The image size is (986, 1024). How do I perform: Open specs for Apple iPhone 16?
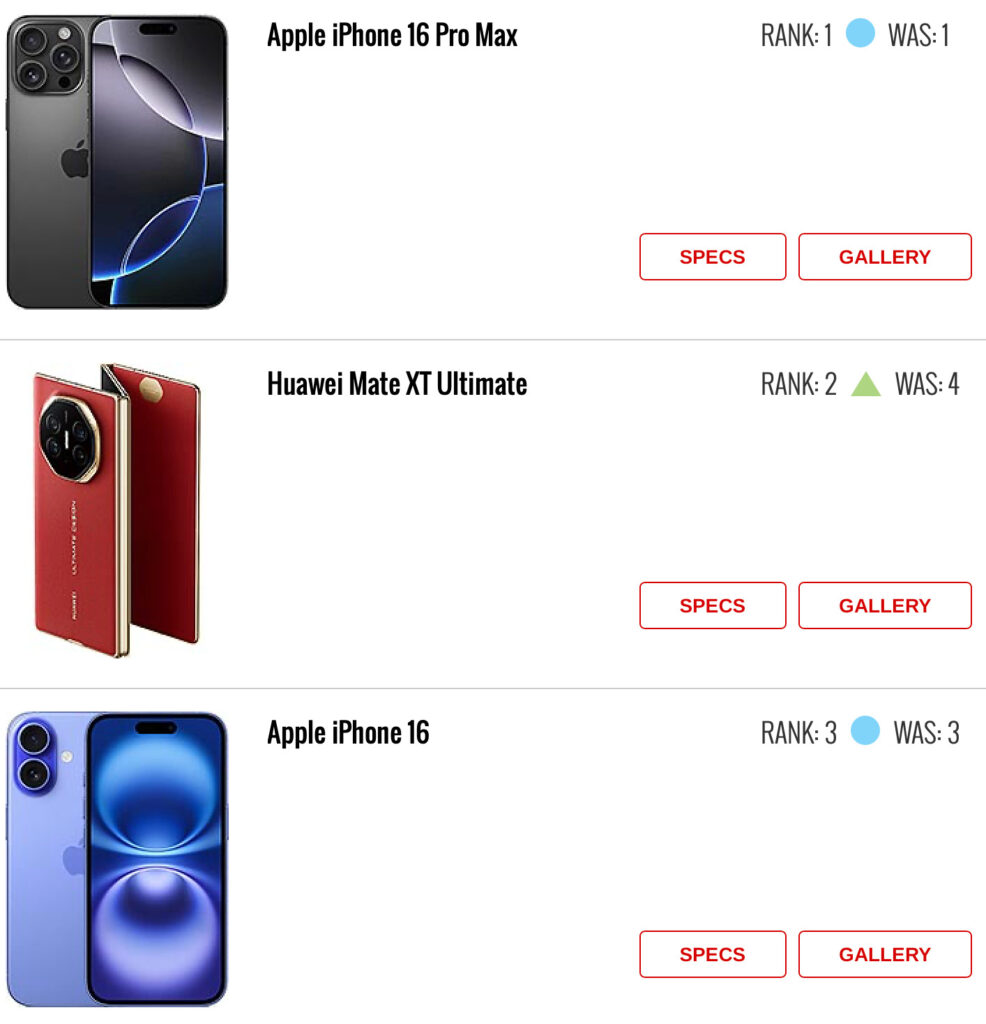[x=712, y=955]
